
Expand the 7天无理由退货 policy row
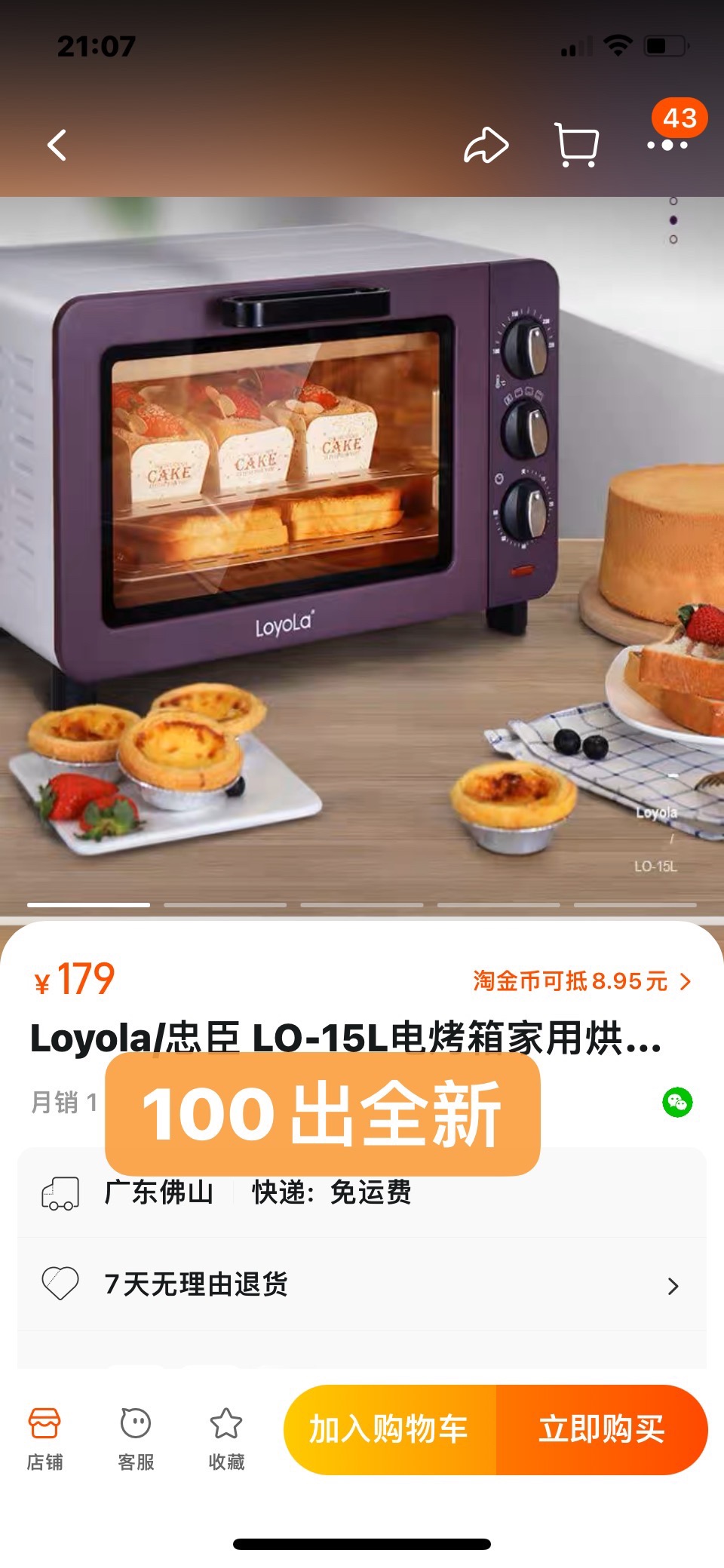tap(362, 1284)
